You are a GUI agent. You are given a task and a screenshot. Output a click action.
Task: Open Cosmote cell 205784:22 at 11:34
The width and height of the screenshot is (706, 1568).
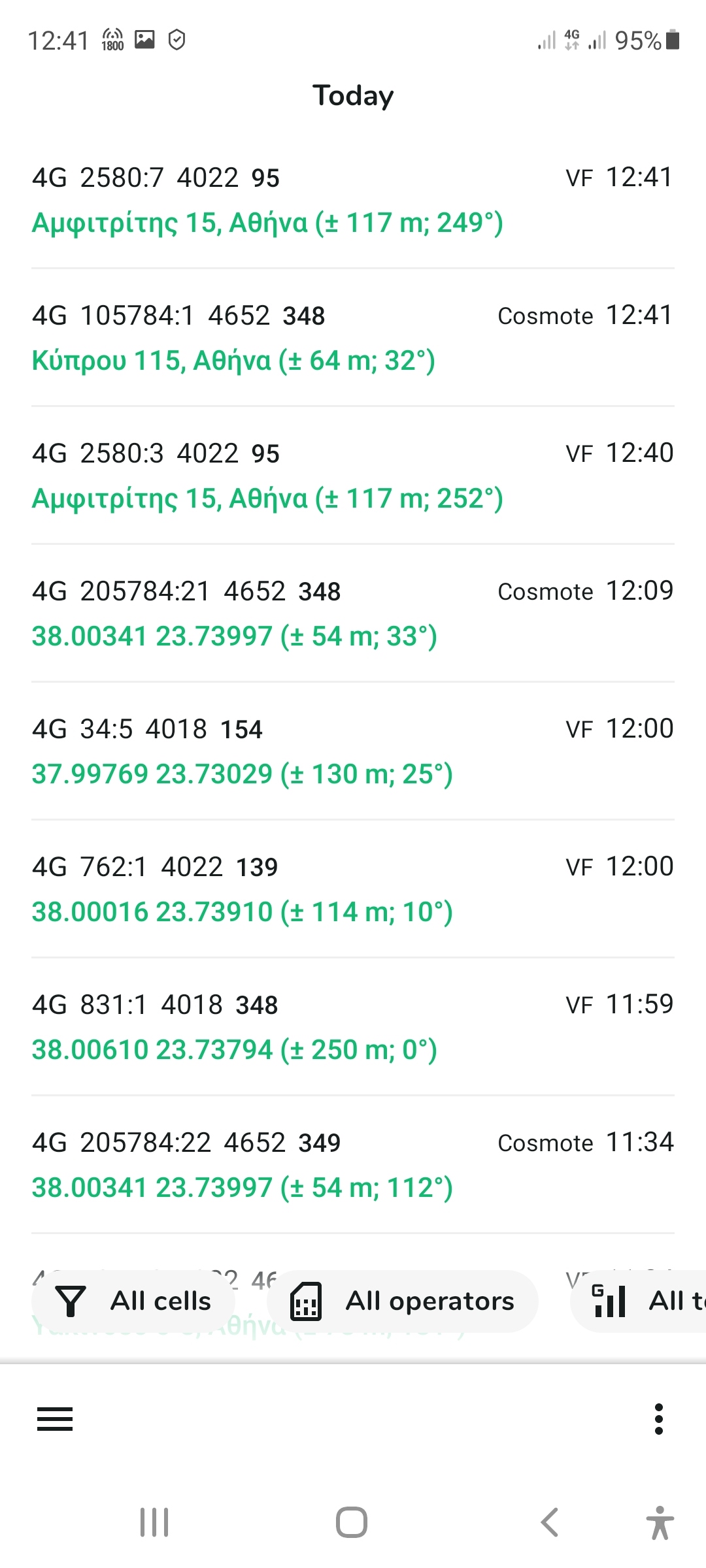pyautogui.click(x=353, y=1164)
